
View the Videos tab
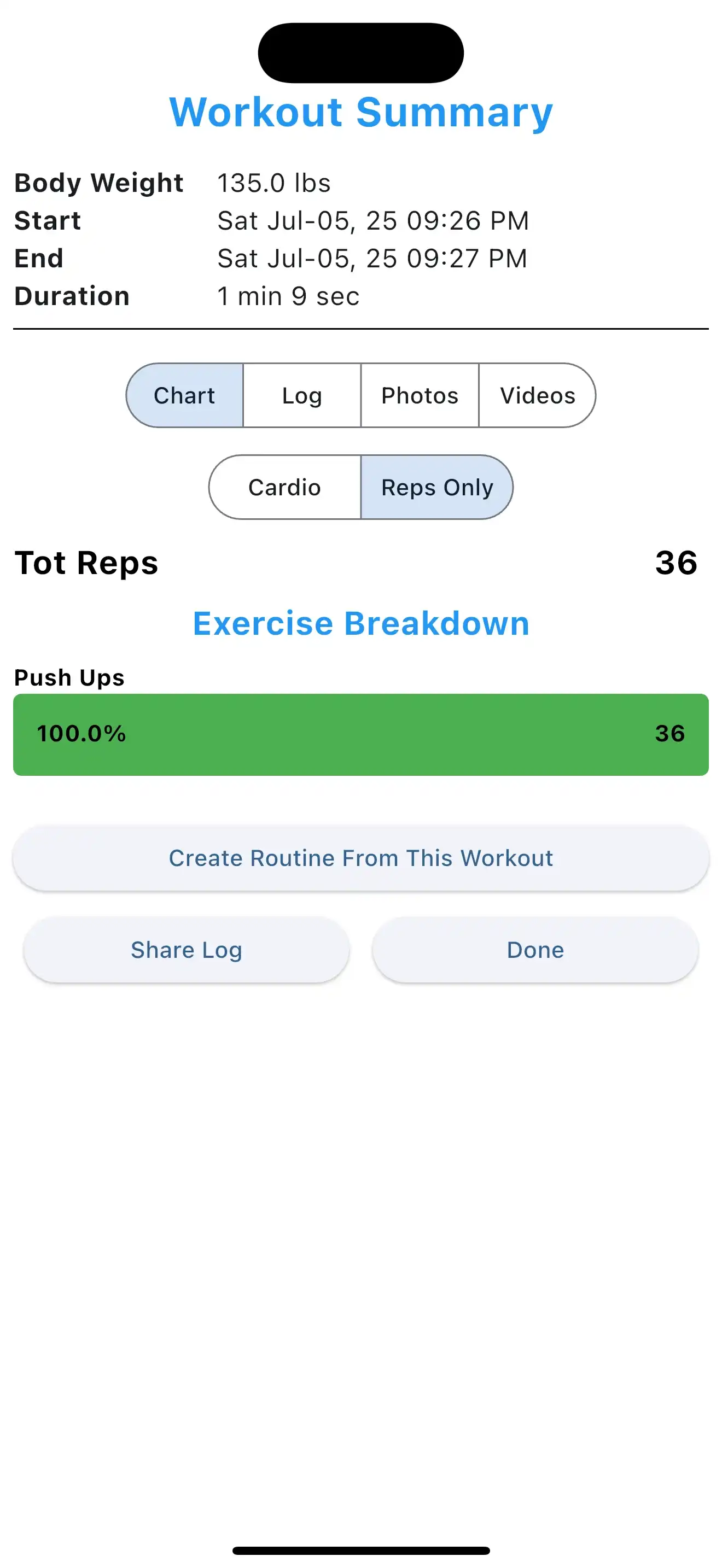click(537, 396)
